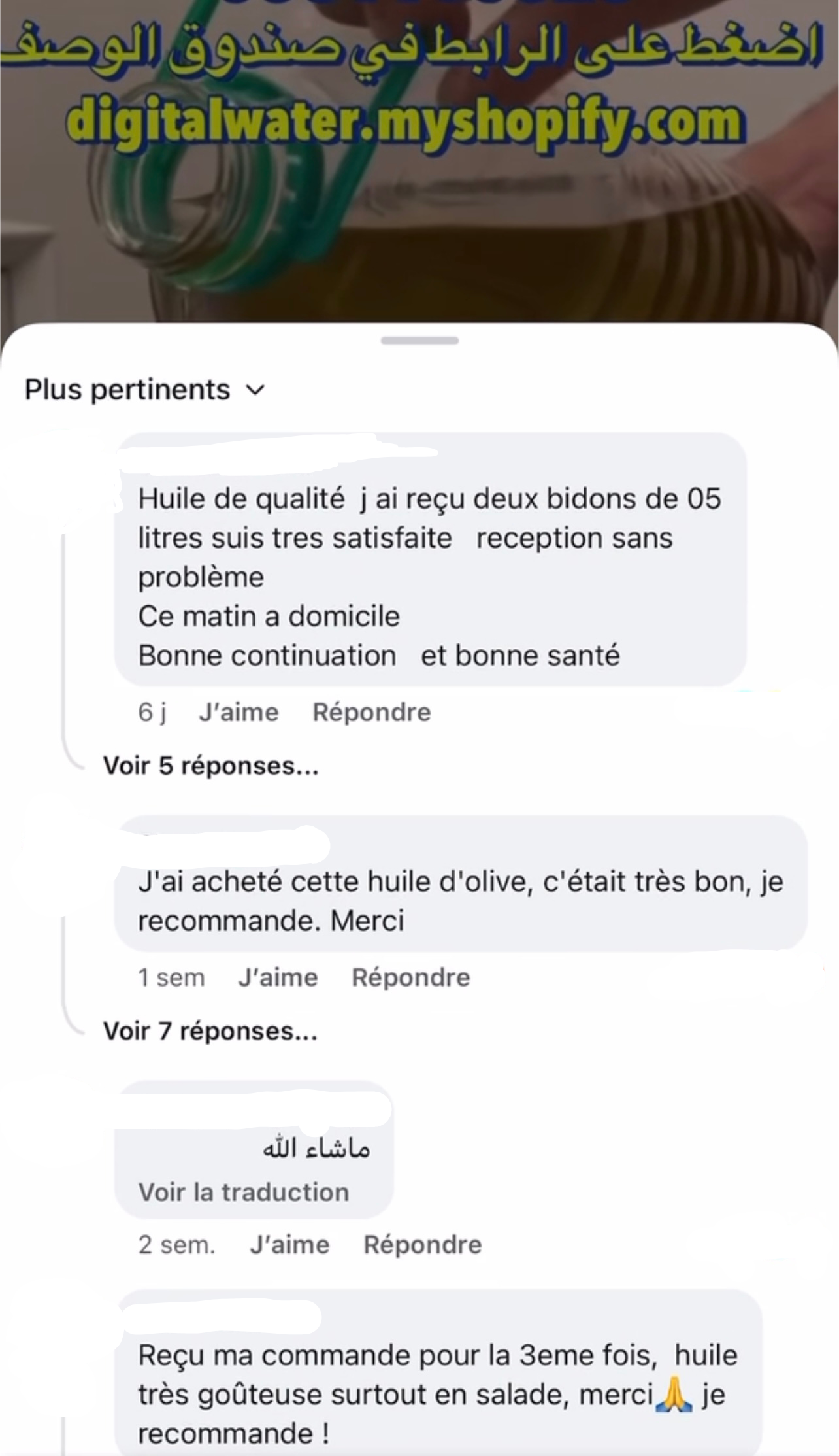Screen dimensions: 839x1456
Task: Tap J'aime on the huile d'olive comment
Action: [x=278, y=977]
